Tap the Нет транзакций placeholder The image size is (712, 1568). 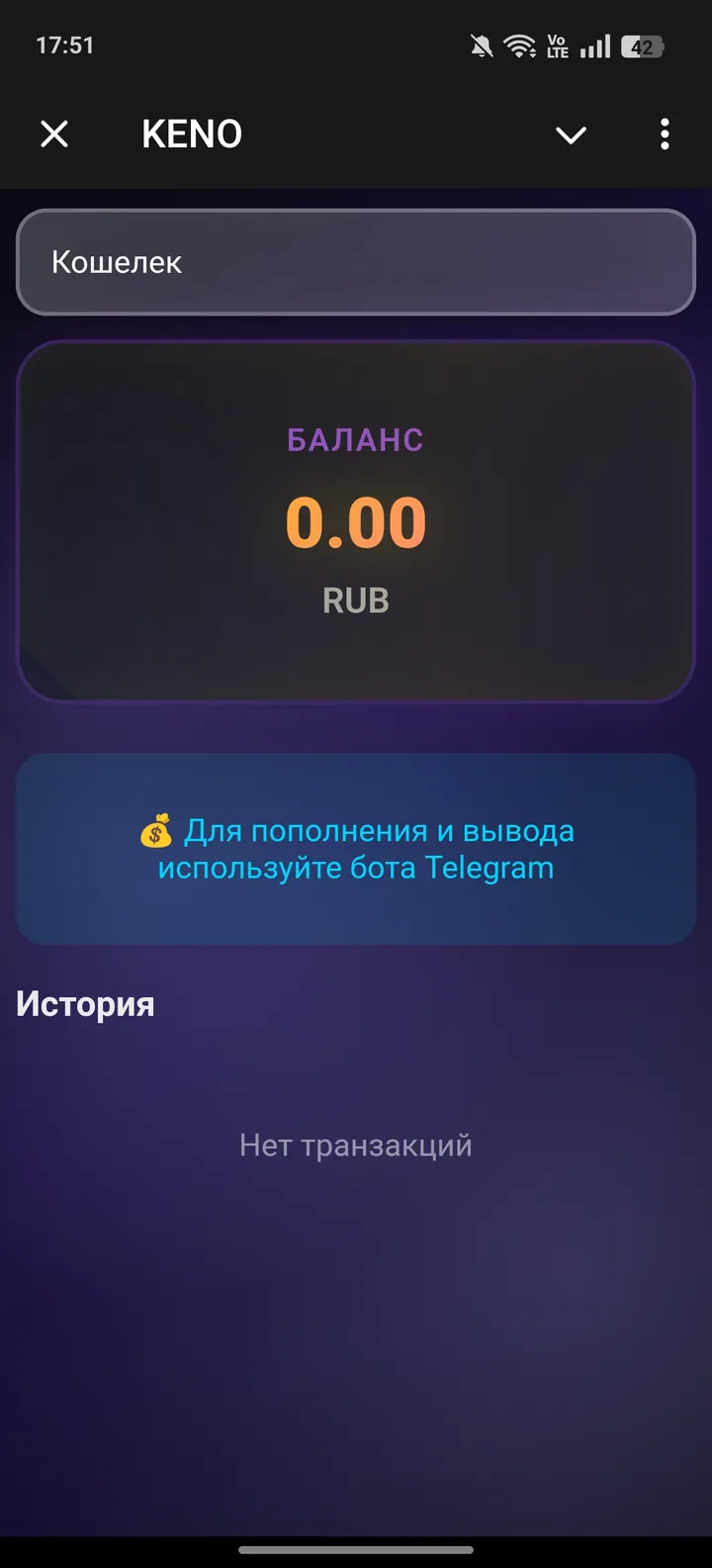356,1145
